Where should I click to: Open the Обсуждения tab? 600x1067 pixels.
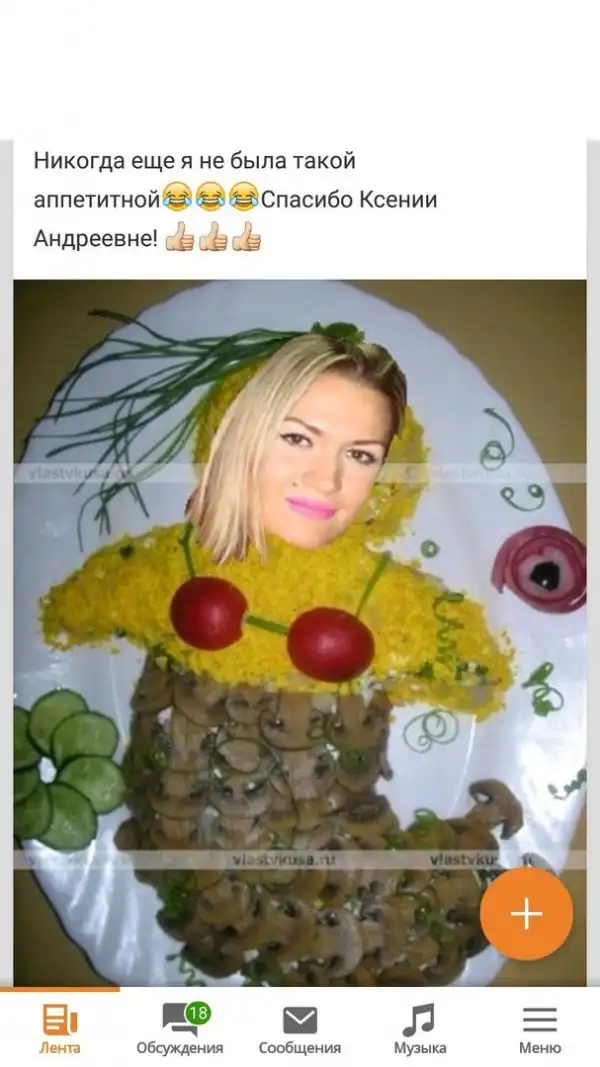point(180,1029)
